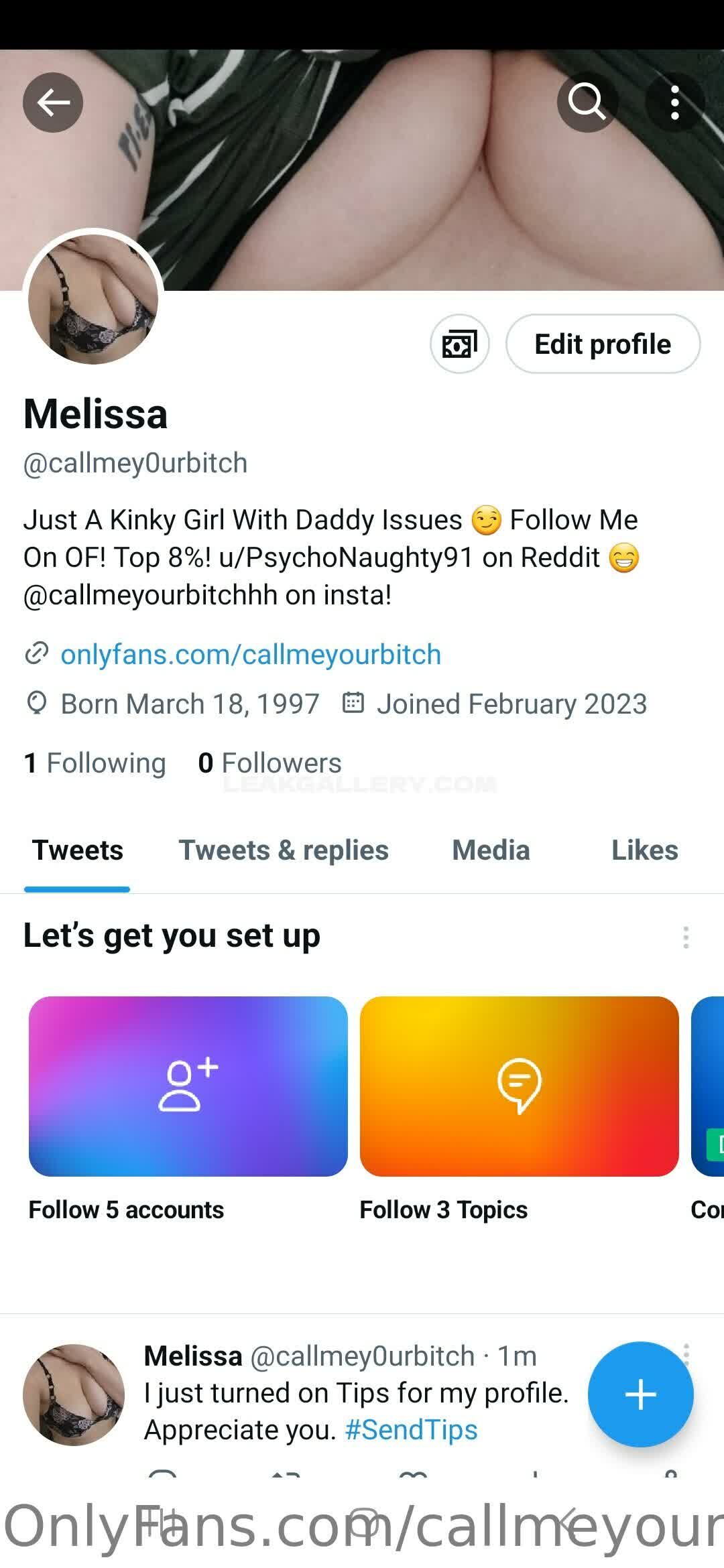Open the Follow 3 Topics card
The width and height of the screenshot is (724, 1568).
pos(519,1086)
